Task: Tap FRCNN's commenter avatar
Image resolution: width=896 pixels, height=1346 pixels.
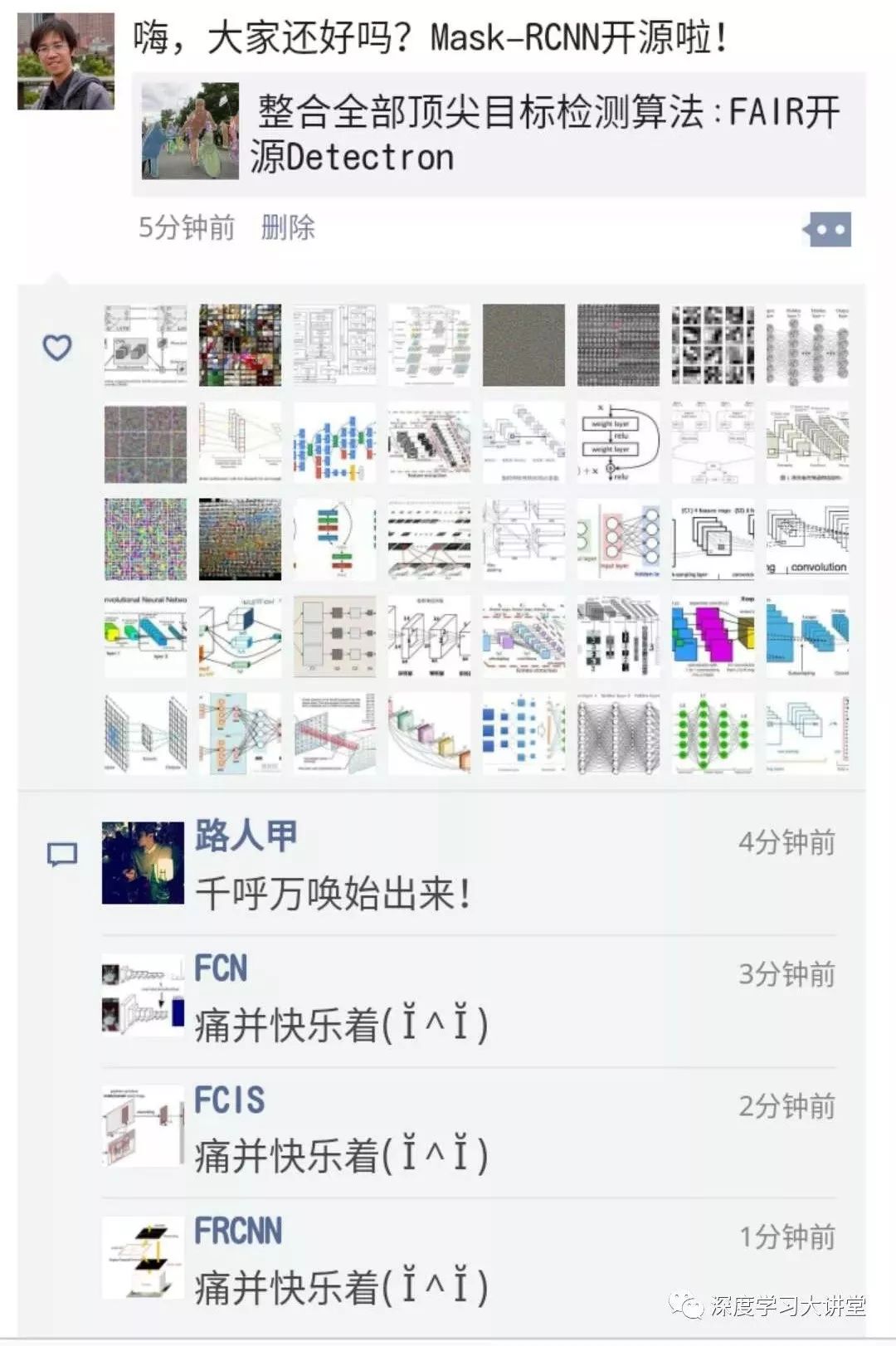Action: coord(143,1258)
